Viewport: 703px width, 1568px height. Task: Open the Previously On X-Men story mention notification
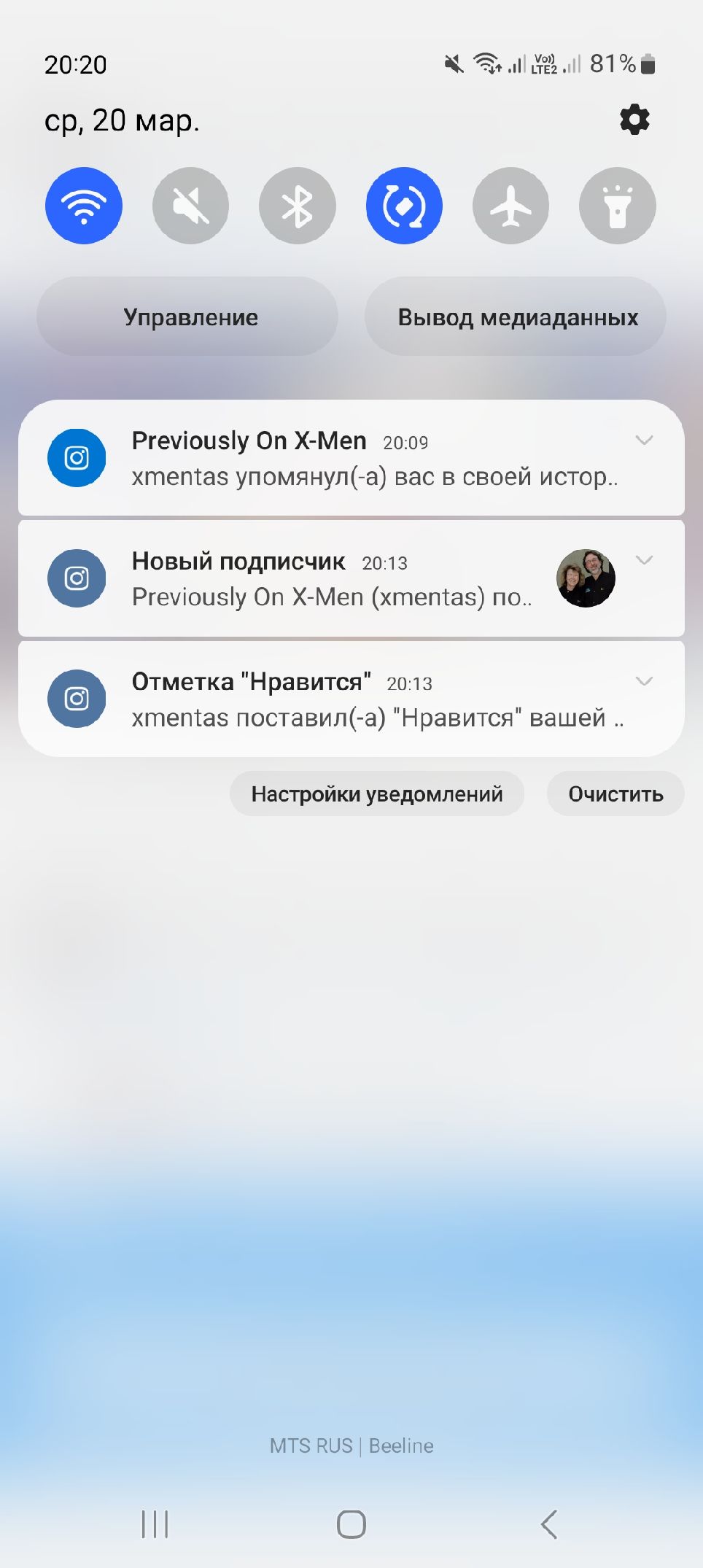351,458
